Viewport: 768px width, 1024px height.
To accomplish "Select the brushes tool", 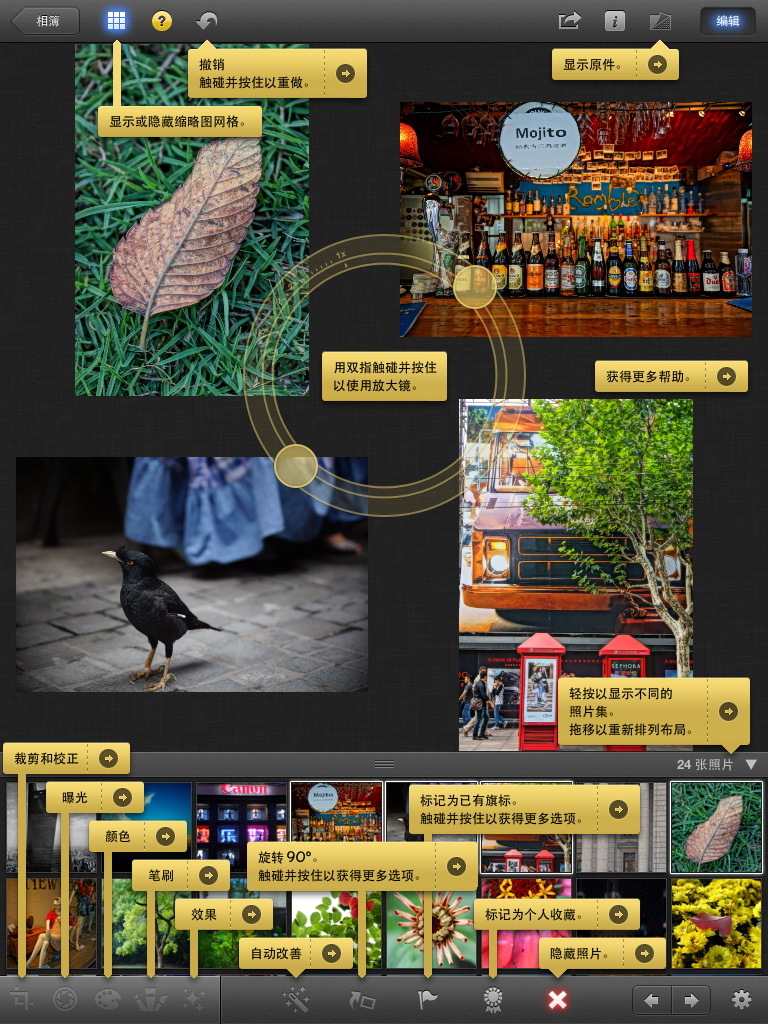I will 150,999.
